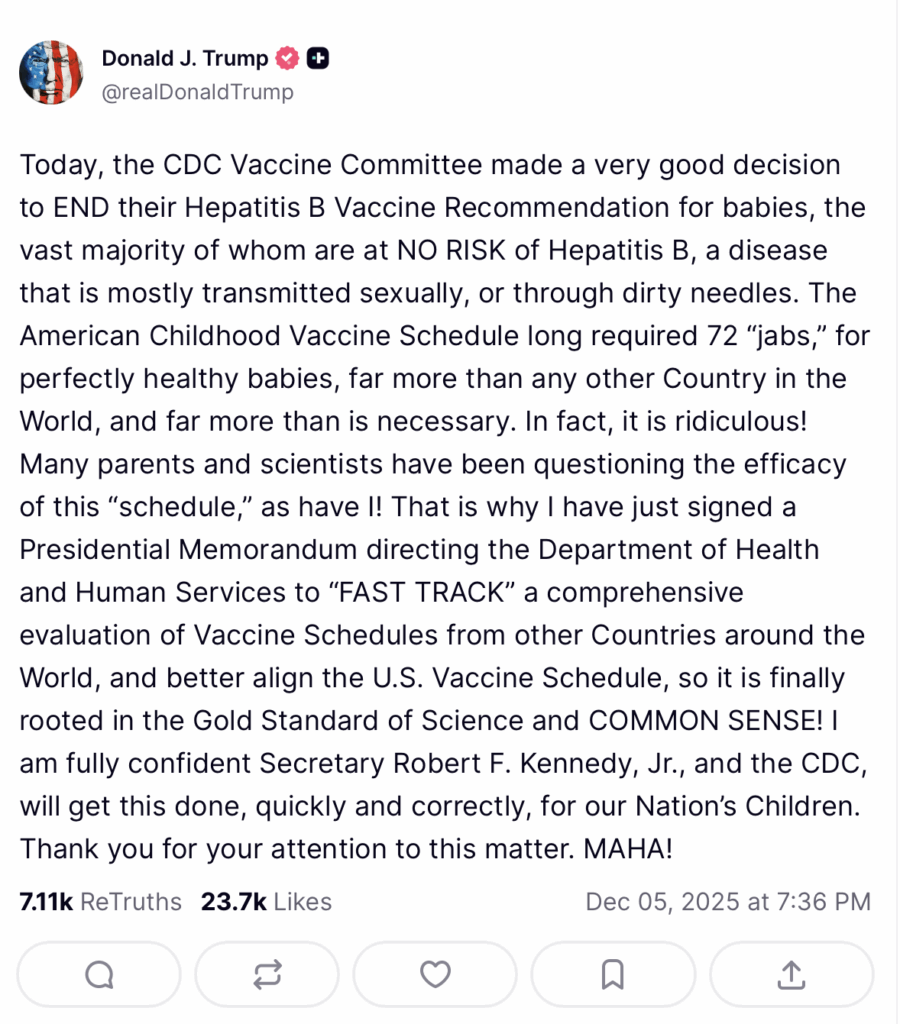Open the reply composer via speech bubble icon

pos(98,974)
